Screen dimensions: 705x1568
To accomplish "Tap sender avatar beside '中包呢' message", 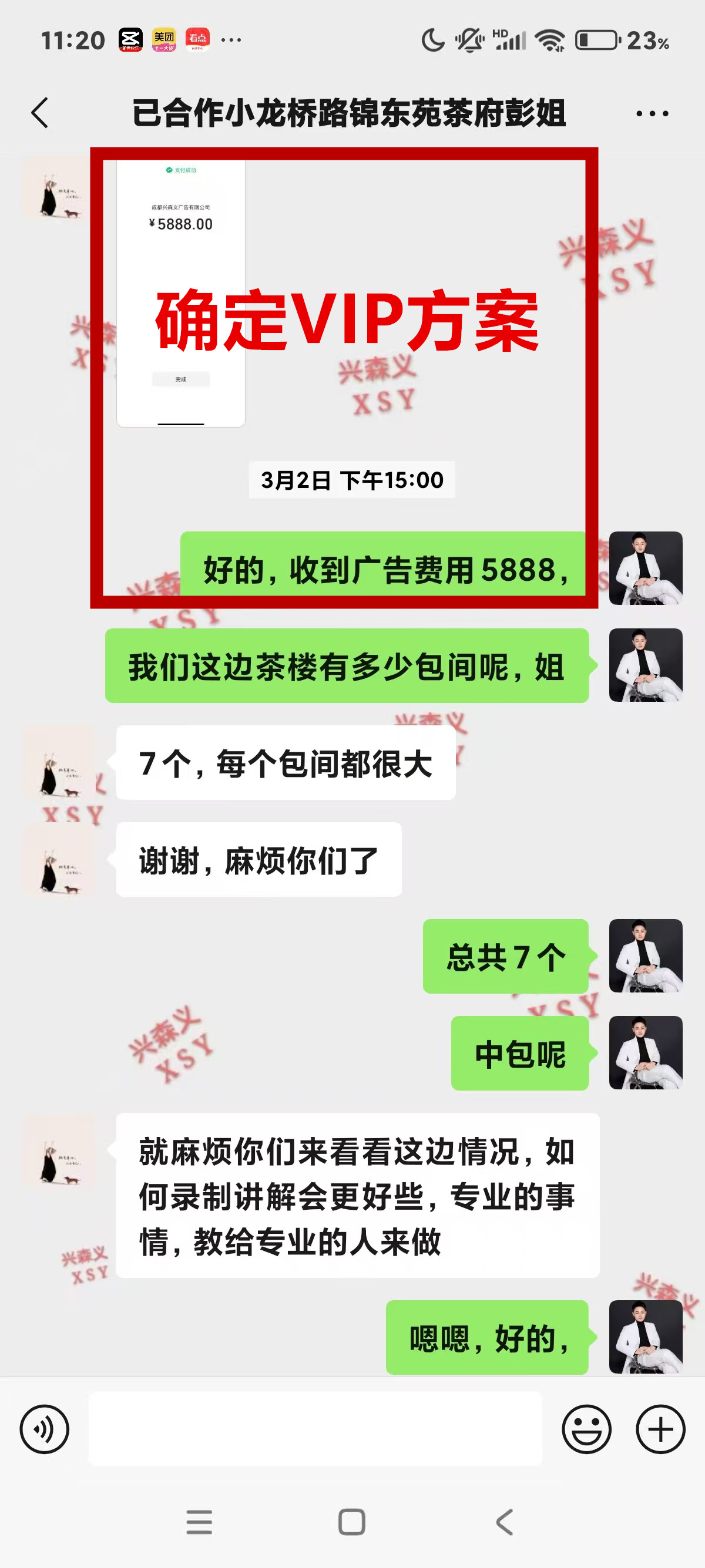I will pos(645,1052).
